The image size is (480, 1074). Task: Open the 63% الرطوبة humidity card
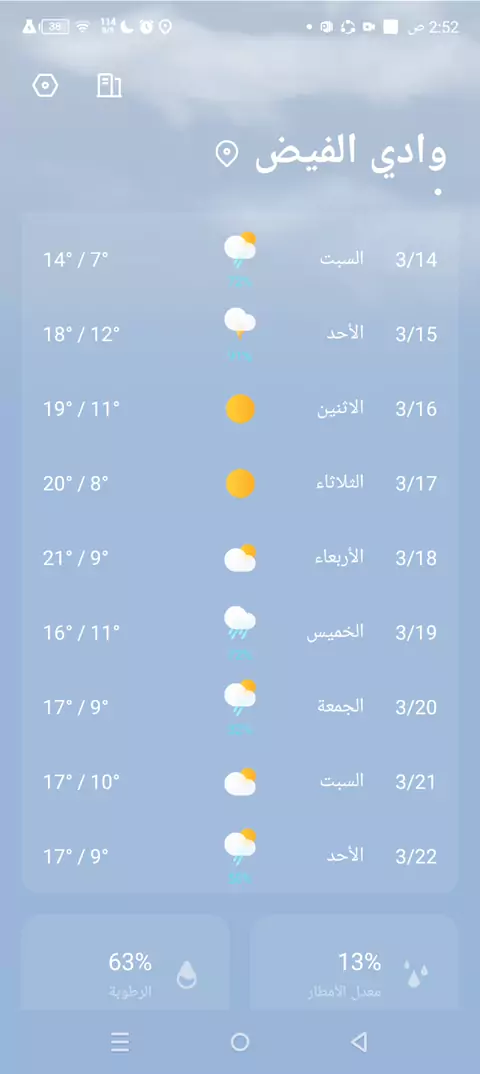125,962
